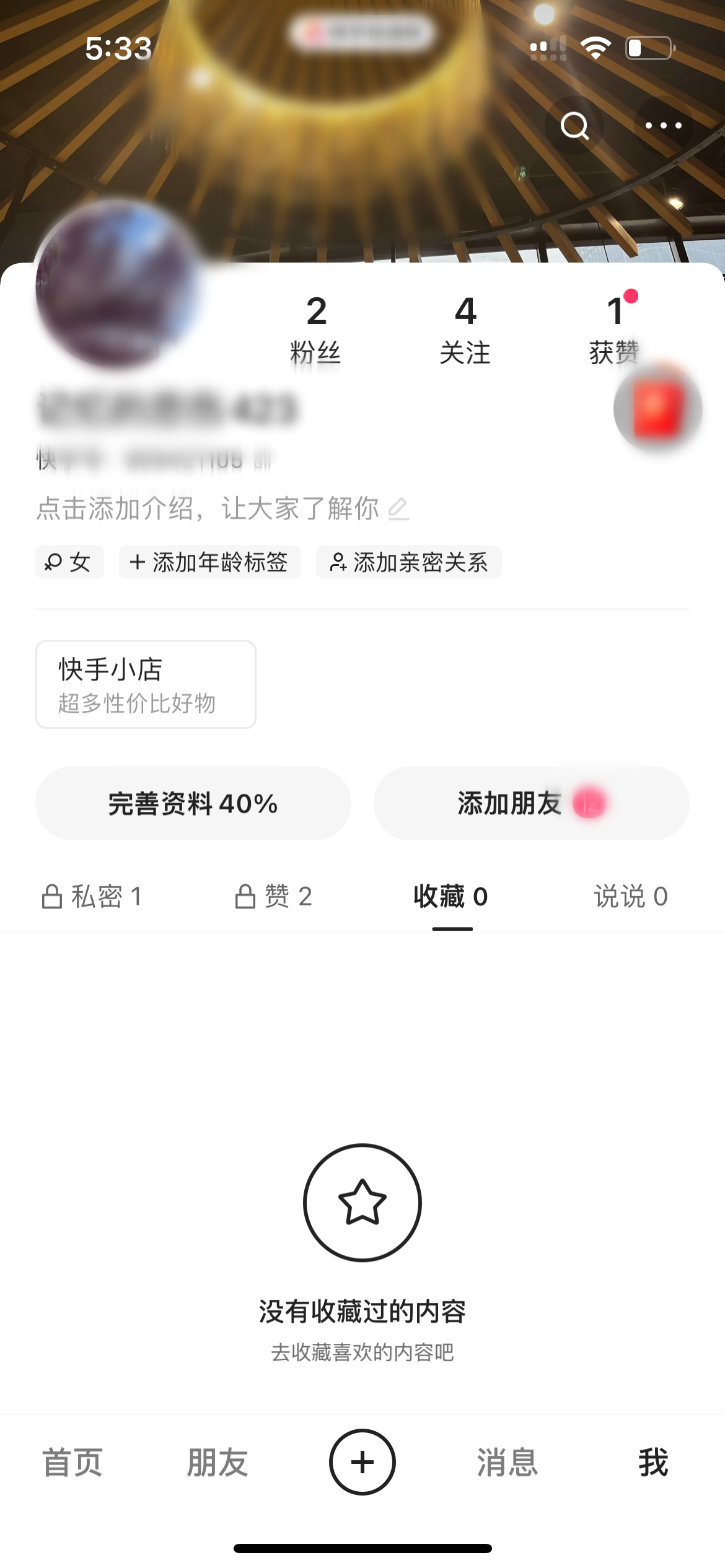725x1568 pixels.
Task: Switch to the 赞 tab
Action: point(273,898)
